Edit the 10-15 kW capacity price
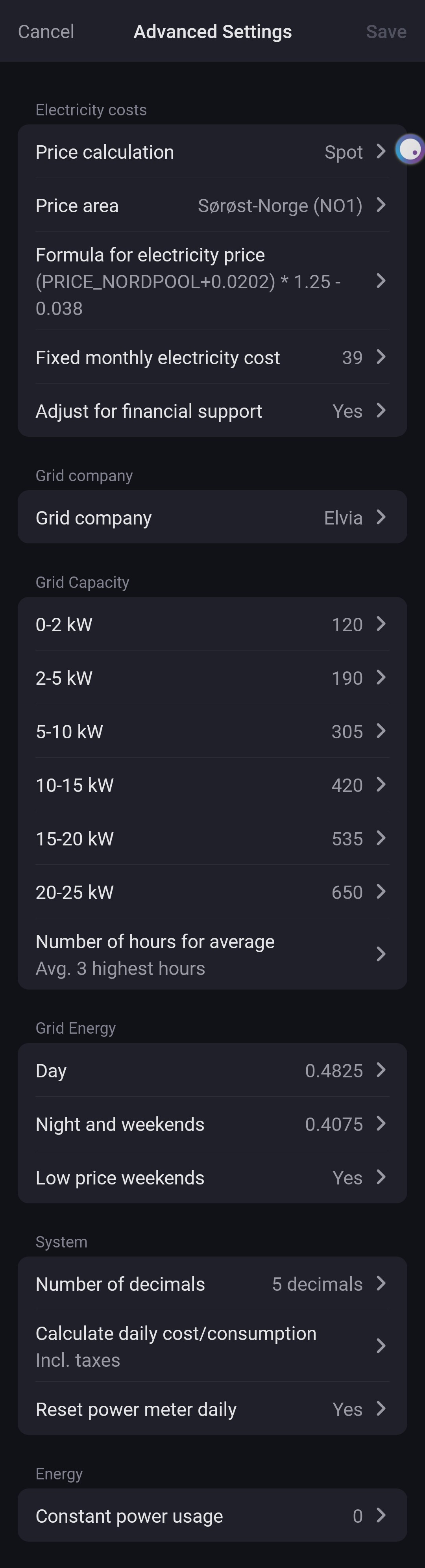Viewport: 425px width, 1568px height. (212, 785)
